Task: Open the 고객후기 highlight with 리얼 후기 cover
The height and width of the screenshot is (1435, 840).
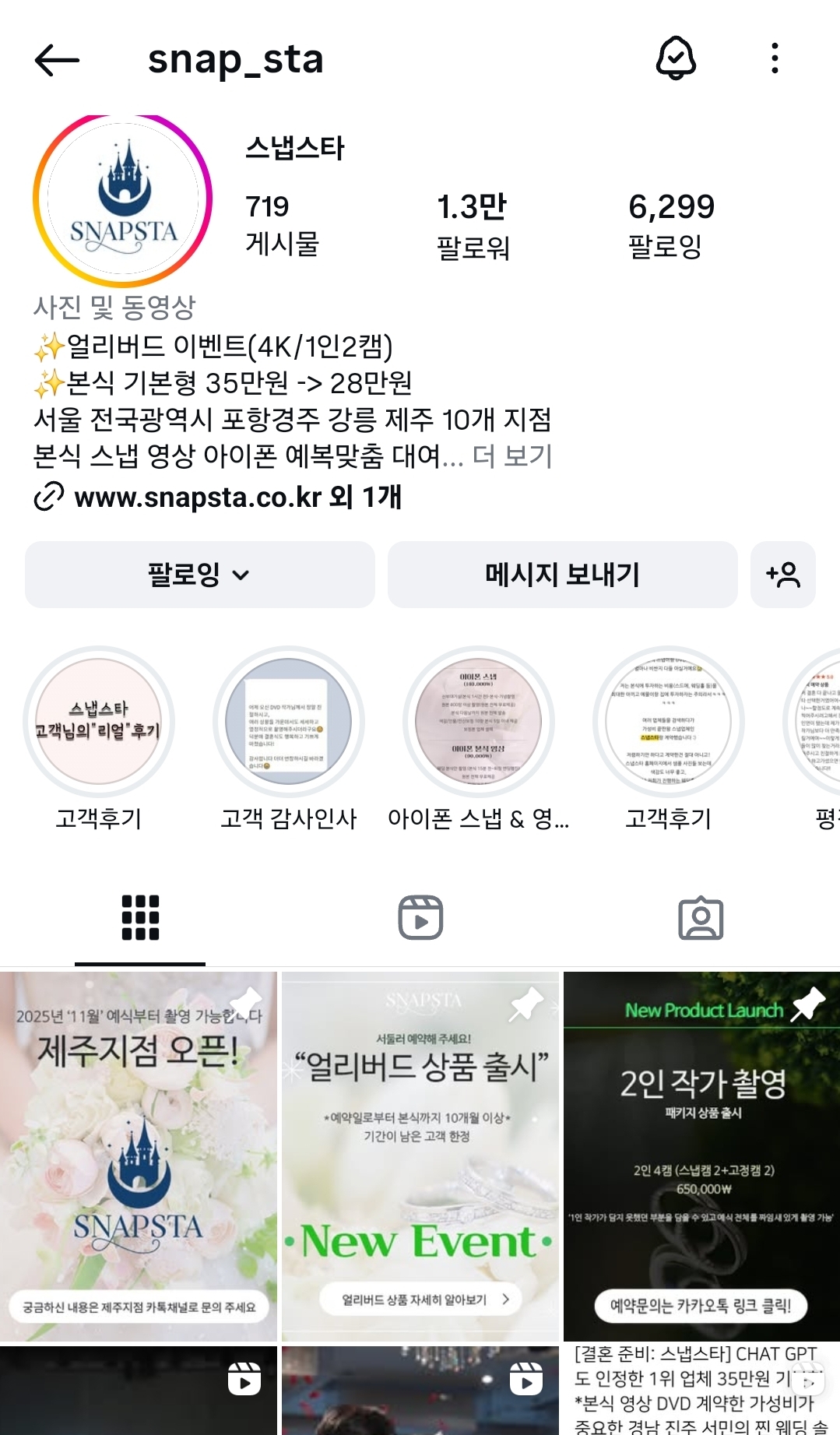Action: (99, 723)
